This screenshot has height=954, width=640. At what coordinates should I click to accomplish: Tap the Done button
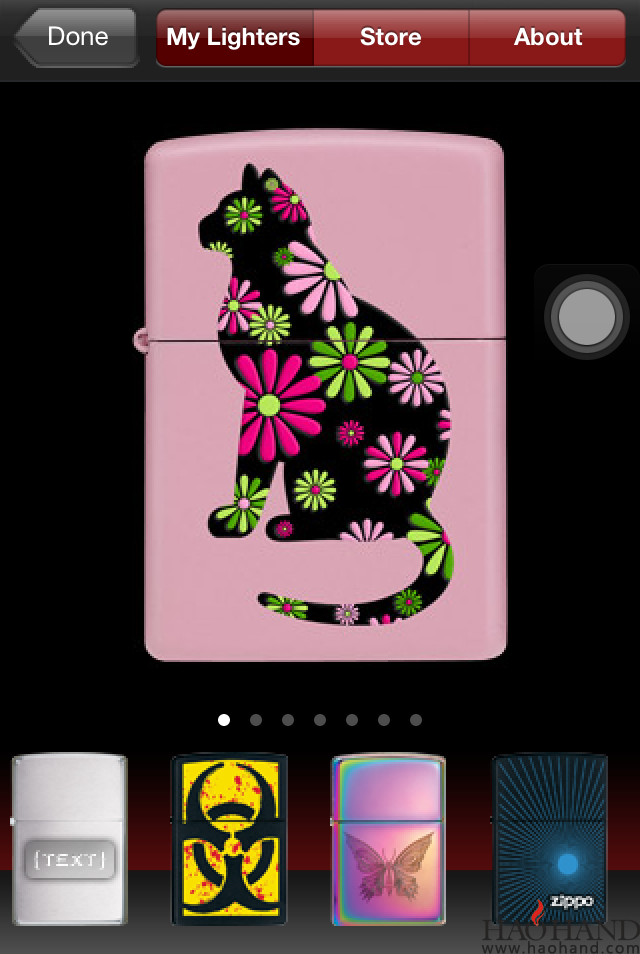click(77, 38)
